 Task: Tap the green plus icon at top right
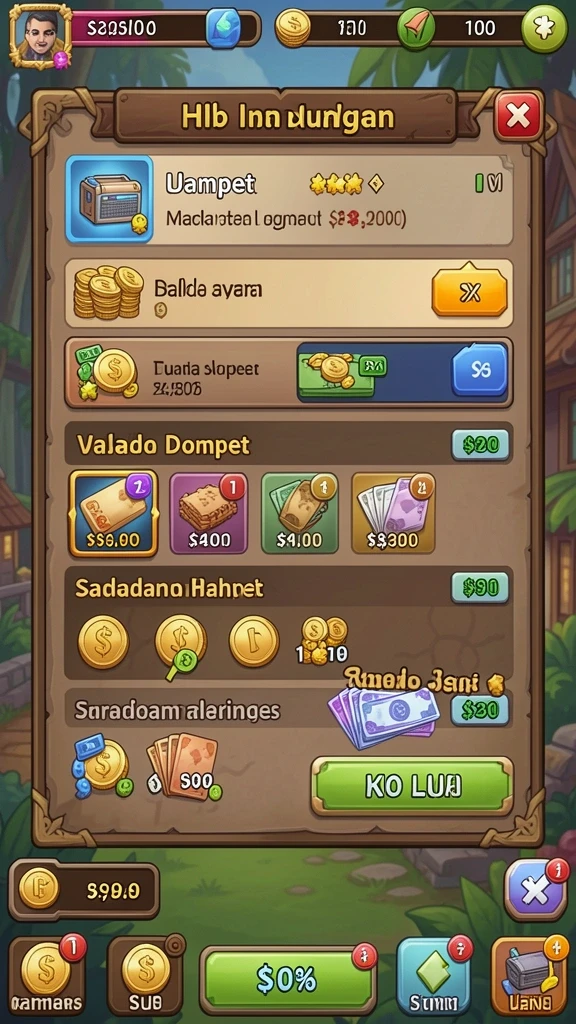(544, 30)
